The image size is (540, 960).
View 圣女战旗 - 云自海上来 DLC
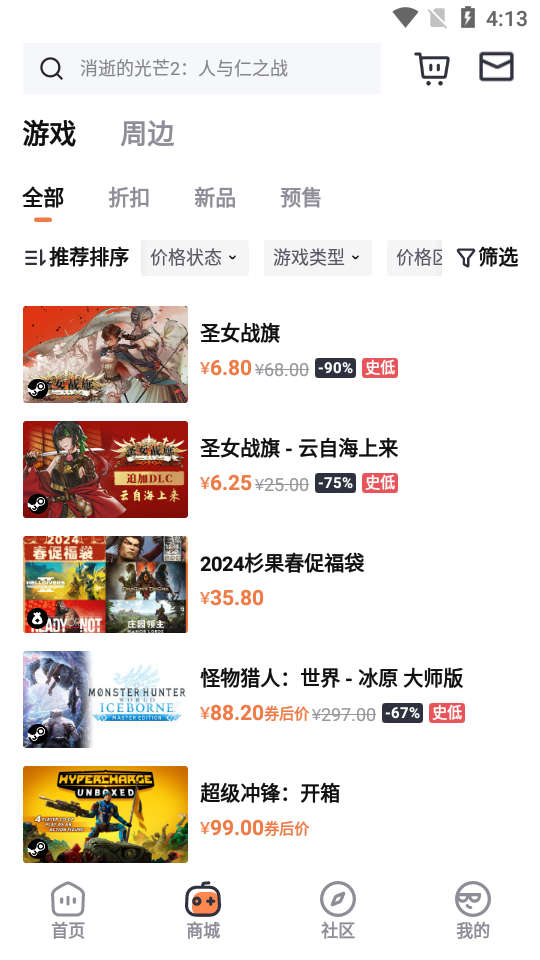click(270, 470)
